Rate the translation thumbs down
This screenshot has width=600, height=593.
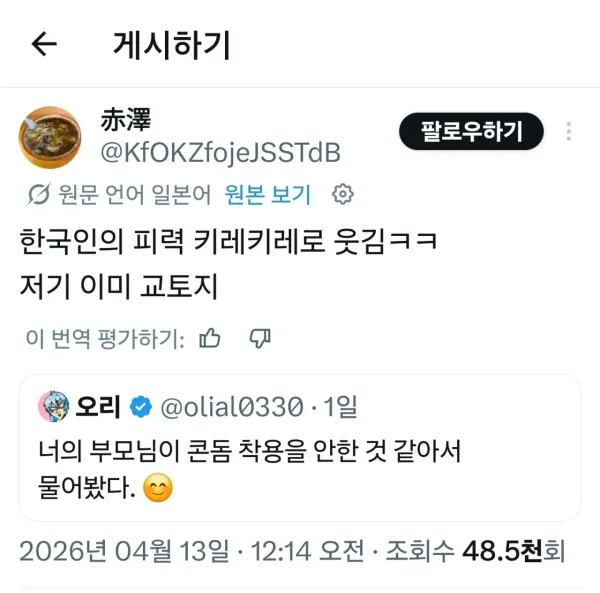coord(260,338)
